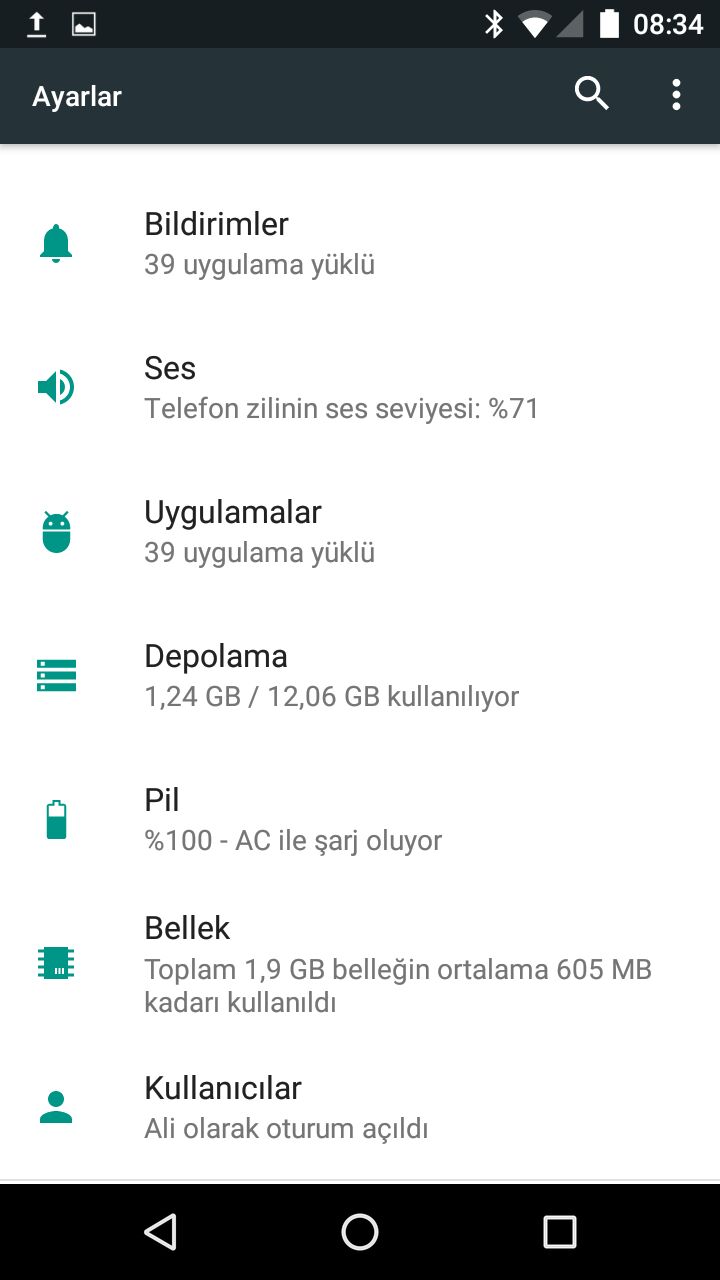Open the overflow menu in Ayarlar
Viewport: 720px width, 1280px height.
pos(677,95)
